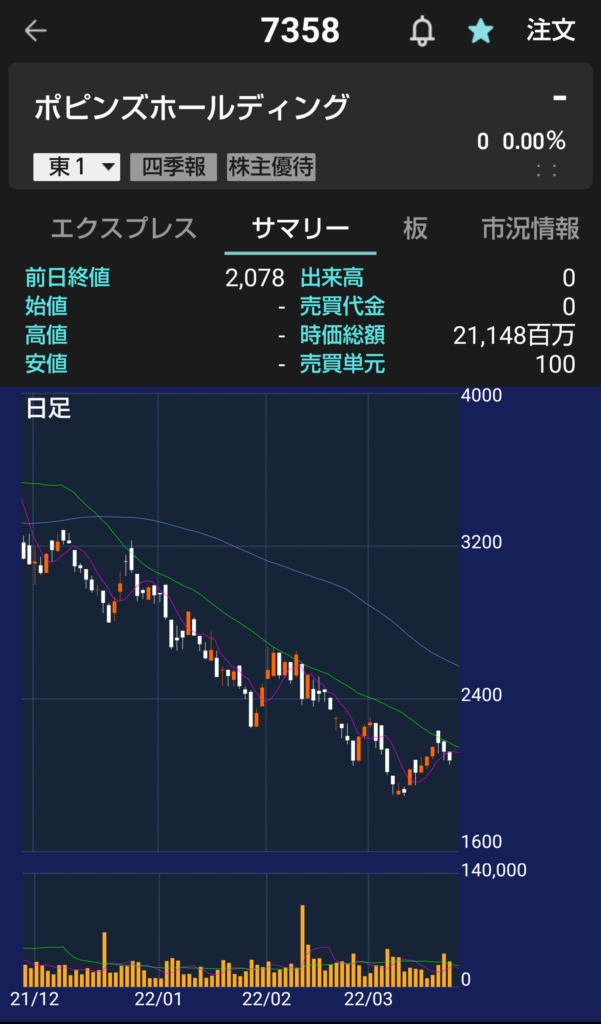The height and width of the screenshot is (1024, 601).
Task: Open the 東1 market dropdown
Action: (x=77, y=167)
